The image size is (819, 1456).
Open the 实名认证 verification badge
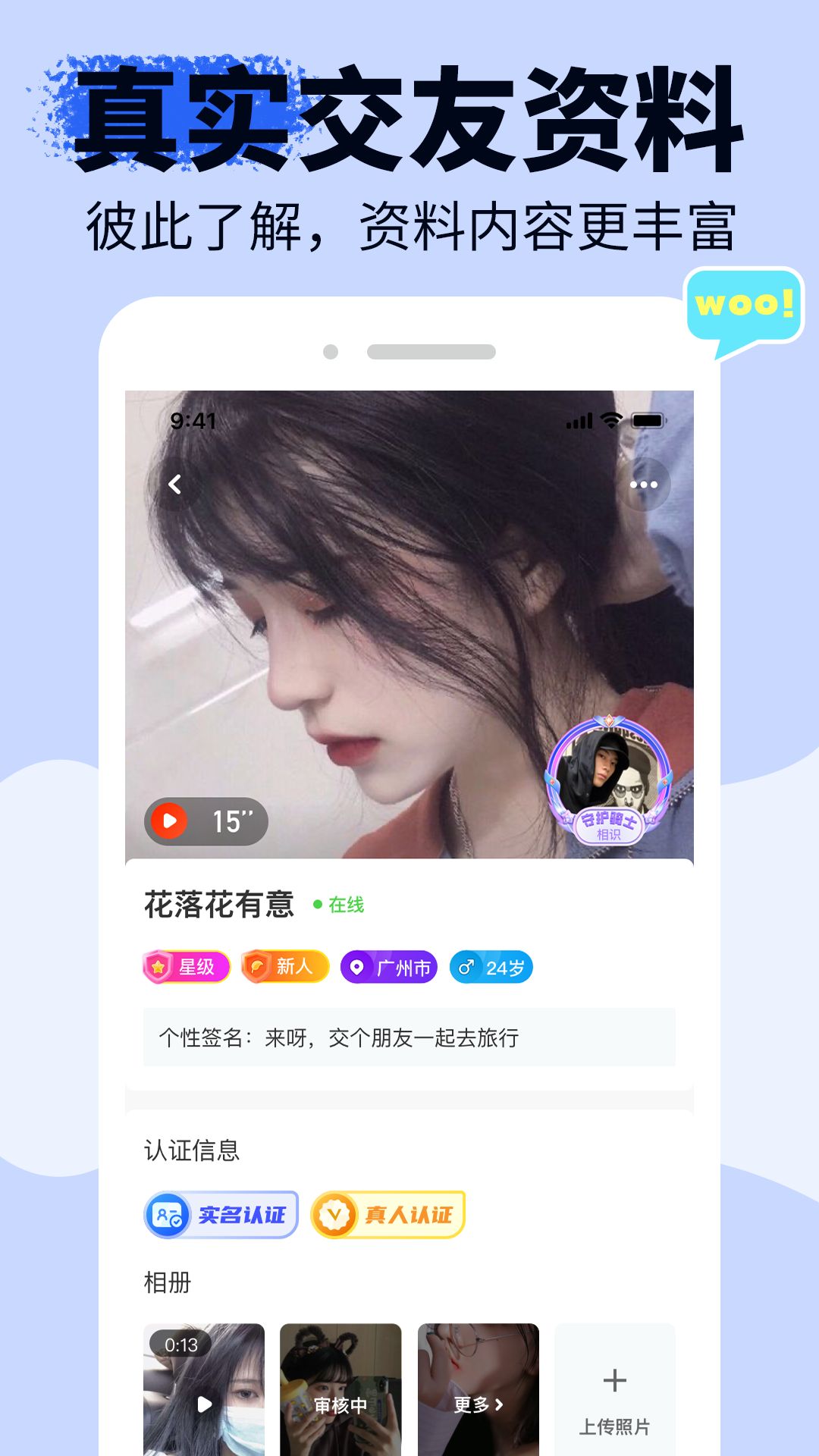tap(221, 1213)
